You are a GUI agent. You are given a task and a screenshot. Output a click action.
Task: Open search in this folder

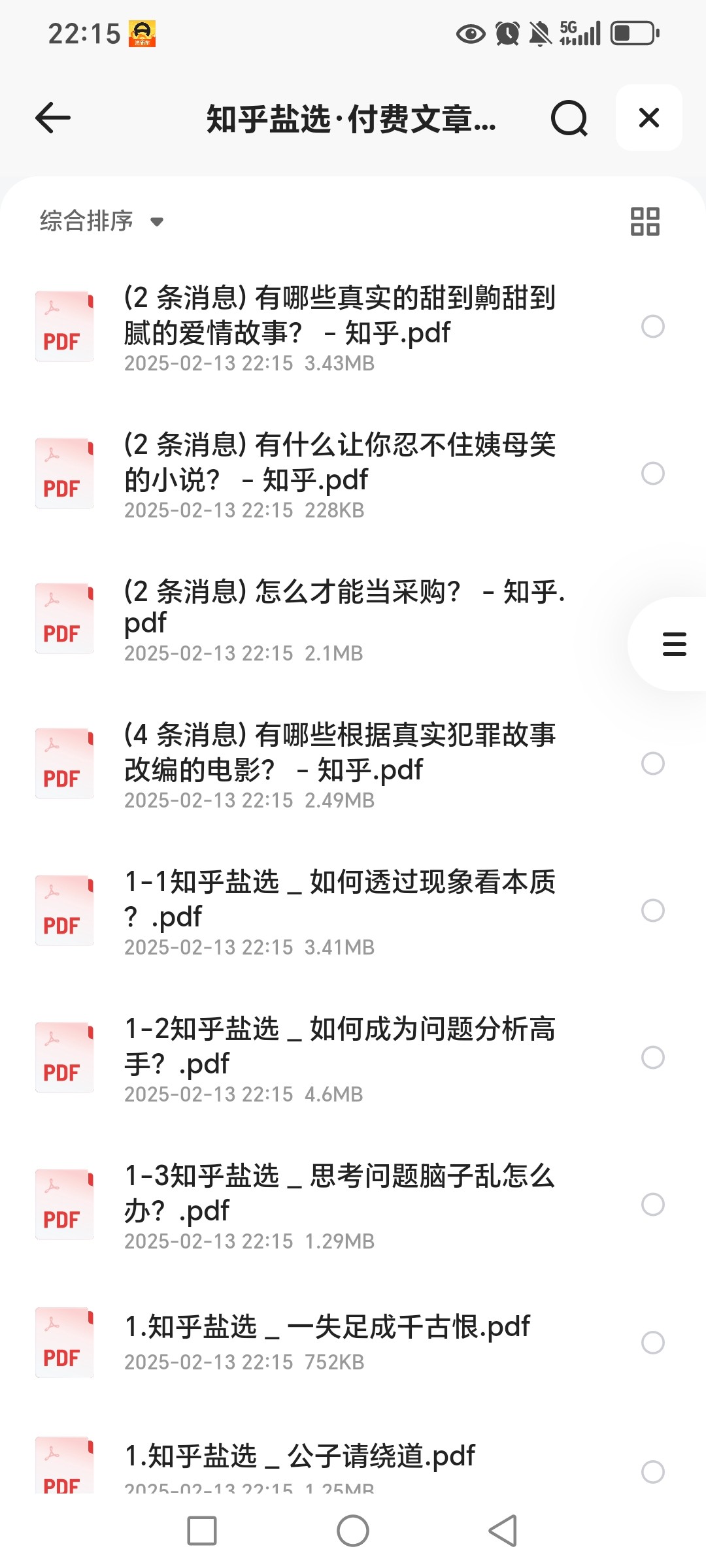[569, 118]
